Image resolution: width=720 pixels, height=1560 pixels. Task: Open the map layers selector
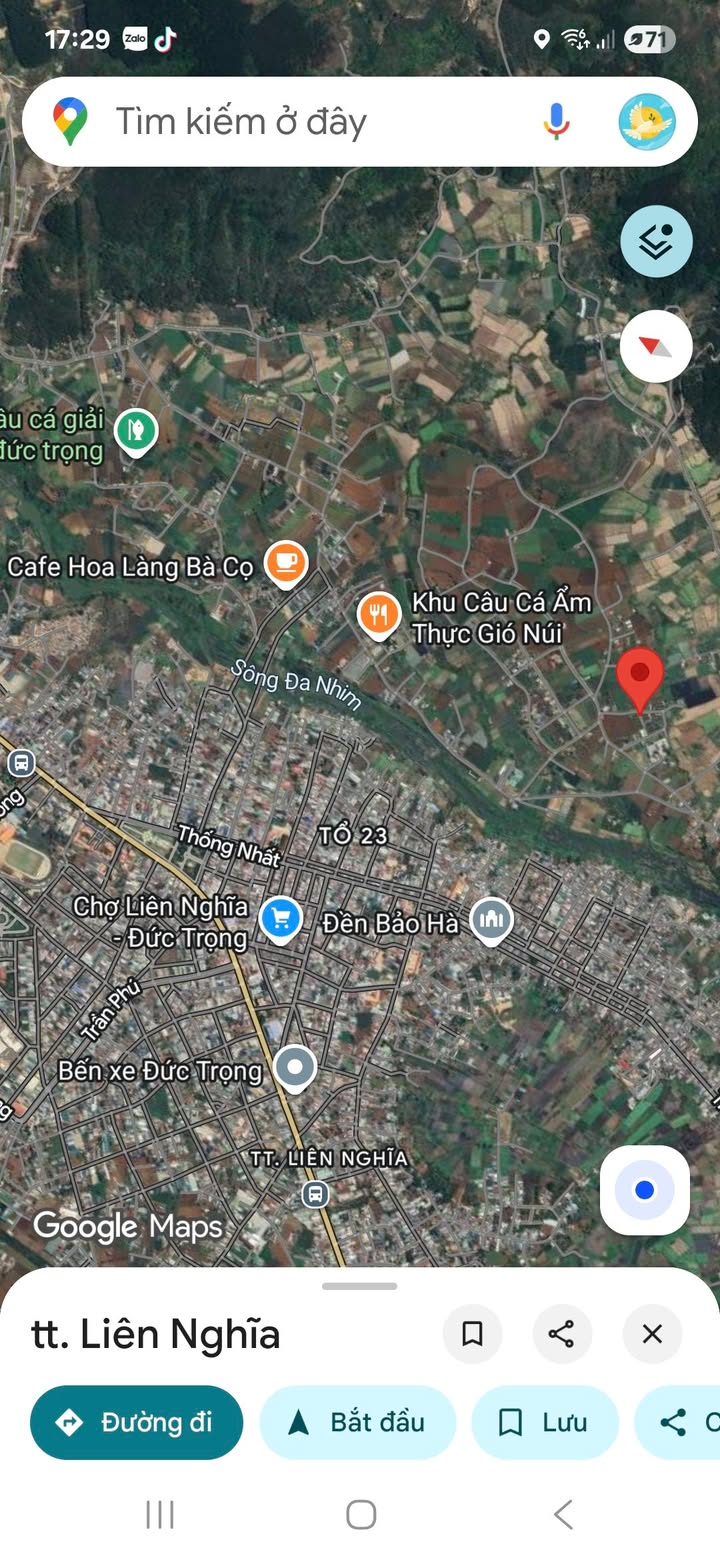pos(656,241)
